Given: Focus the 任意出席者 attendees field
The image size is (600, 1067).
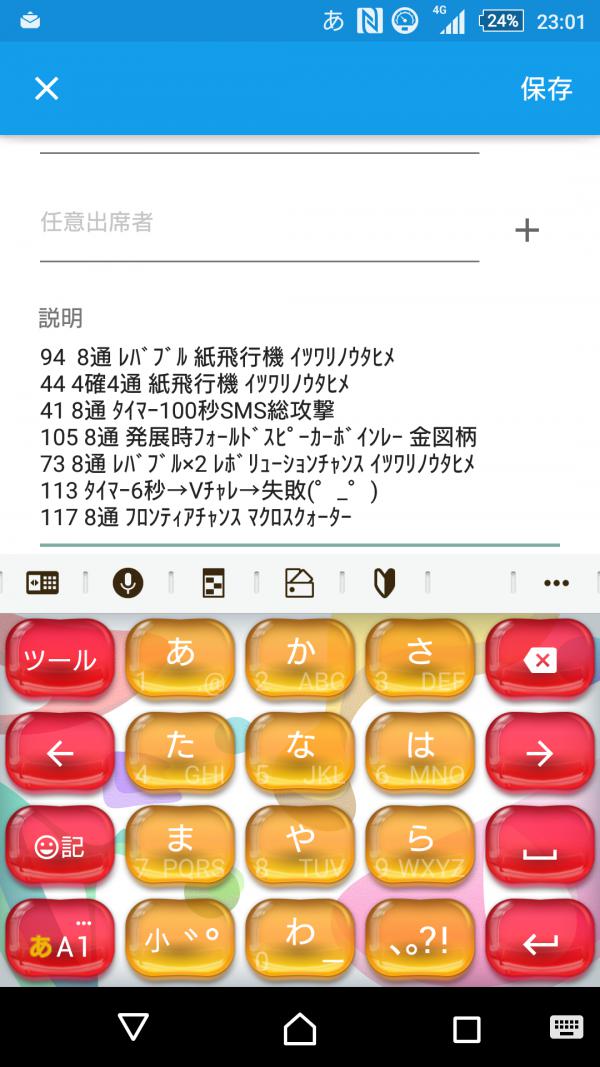Looking at the screenshot, I should pos(258,223).
